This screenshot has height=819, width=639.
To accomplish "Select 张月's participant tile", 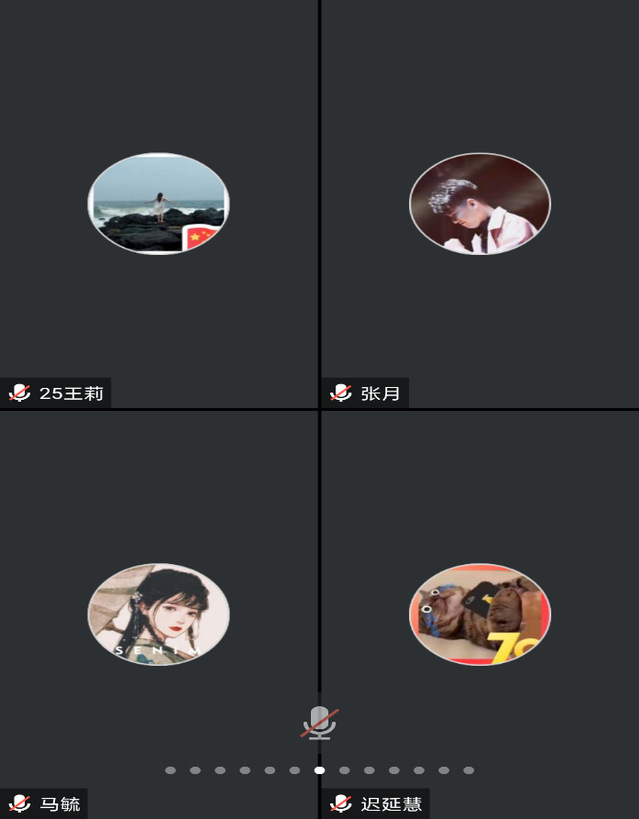I will [x=479, y=203].
